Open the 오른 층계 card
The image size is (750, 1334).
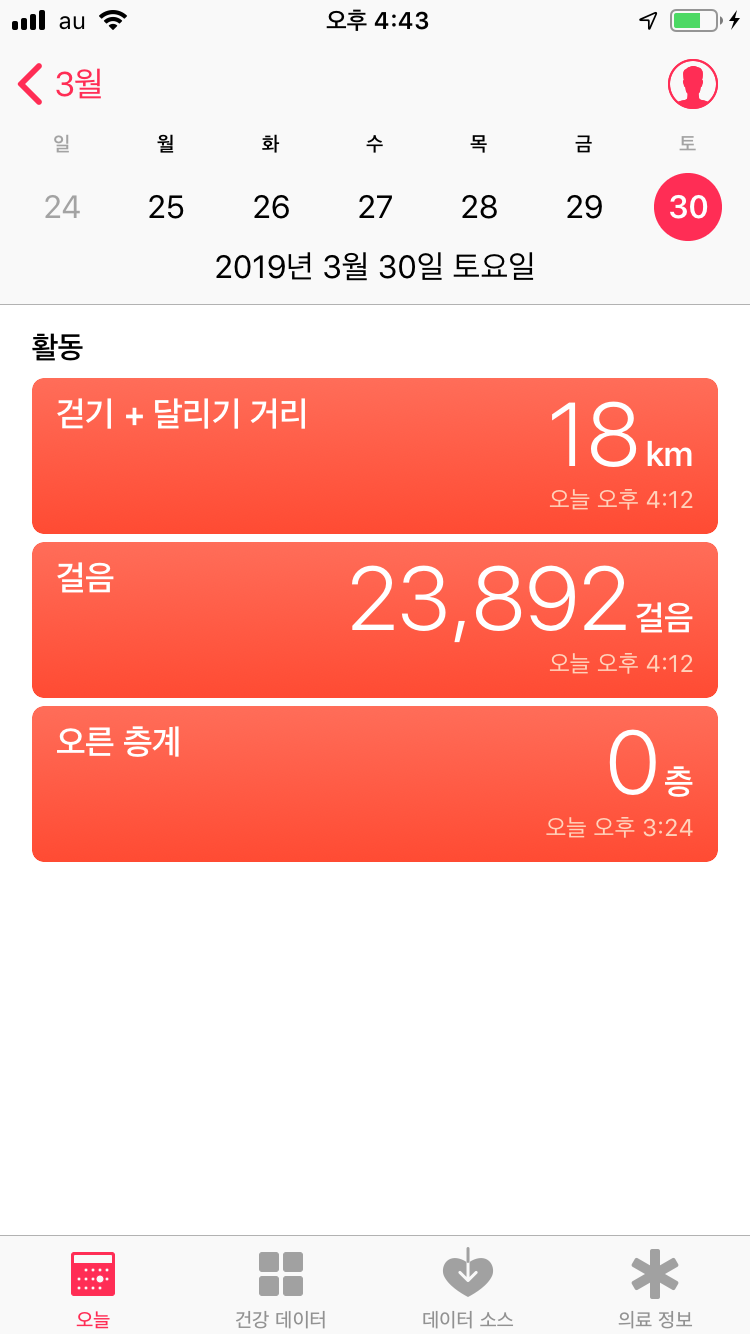click(375, 784)
